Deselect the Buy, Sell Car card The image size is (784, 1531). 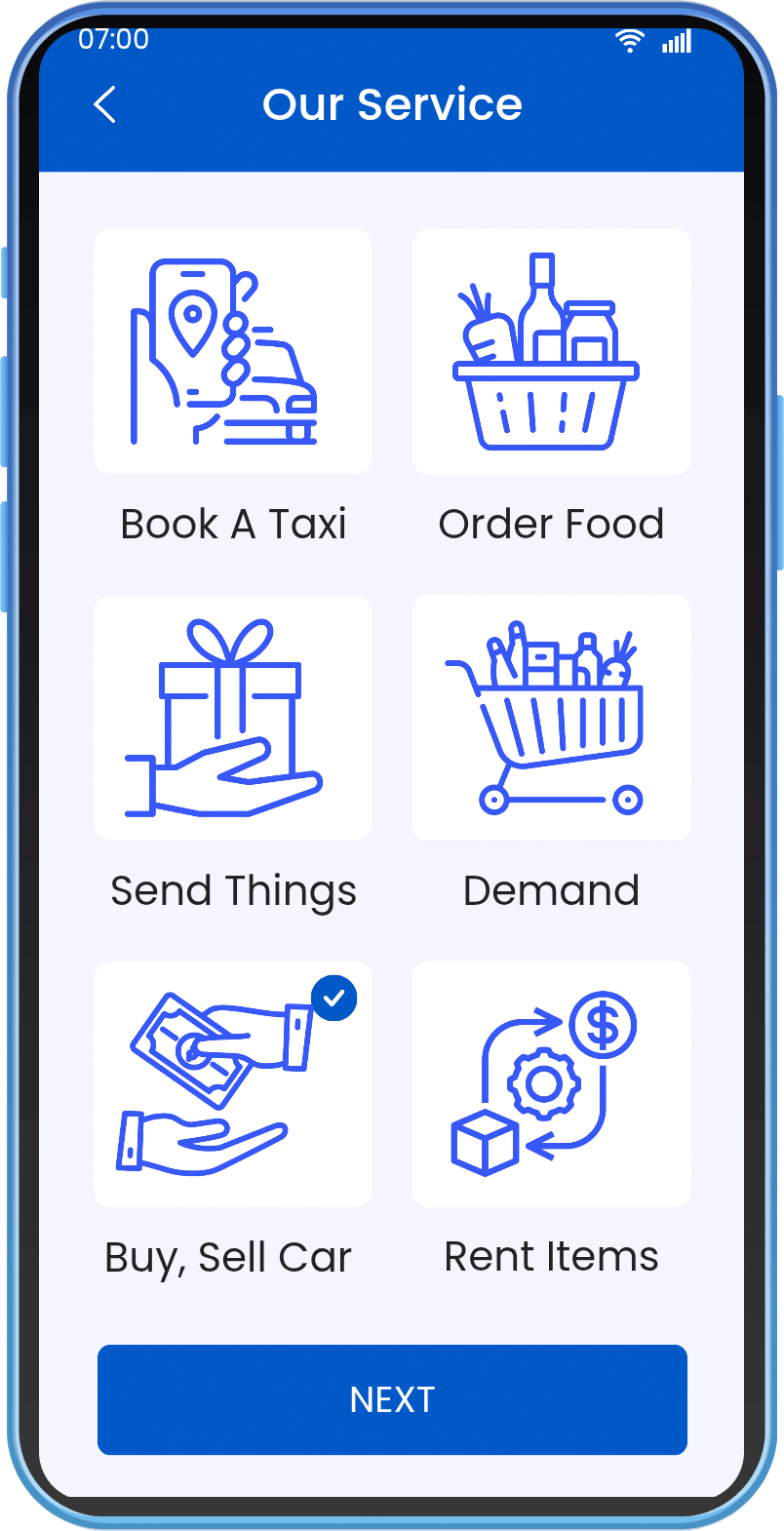click(232, 1084)
